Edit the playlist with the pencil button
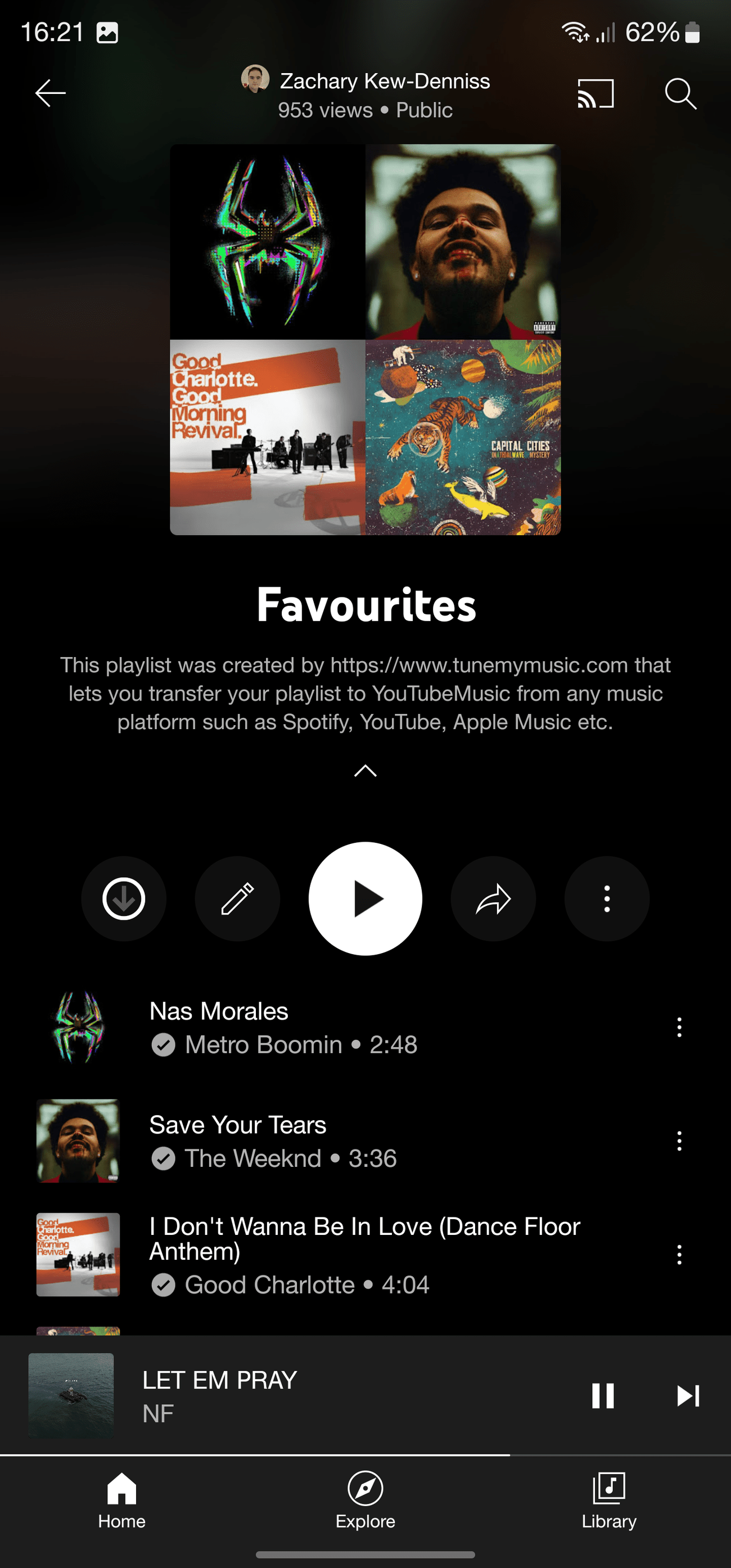Image resolution: width=731 pixels, height=1568 pixels. click(x=237, y=899)
